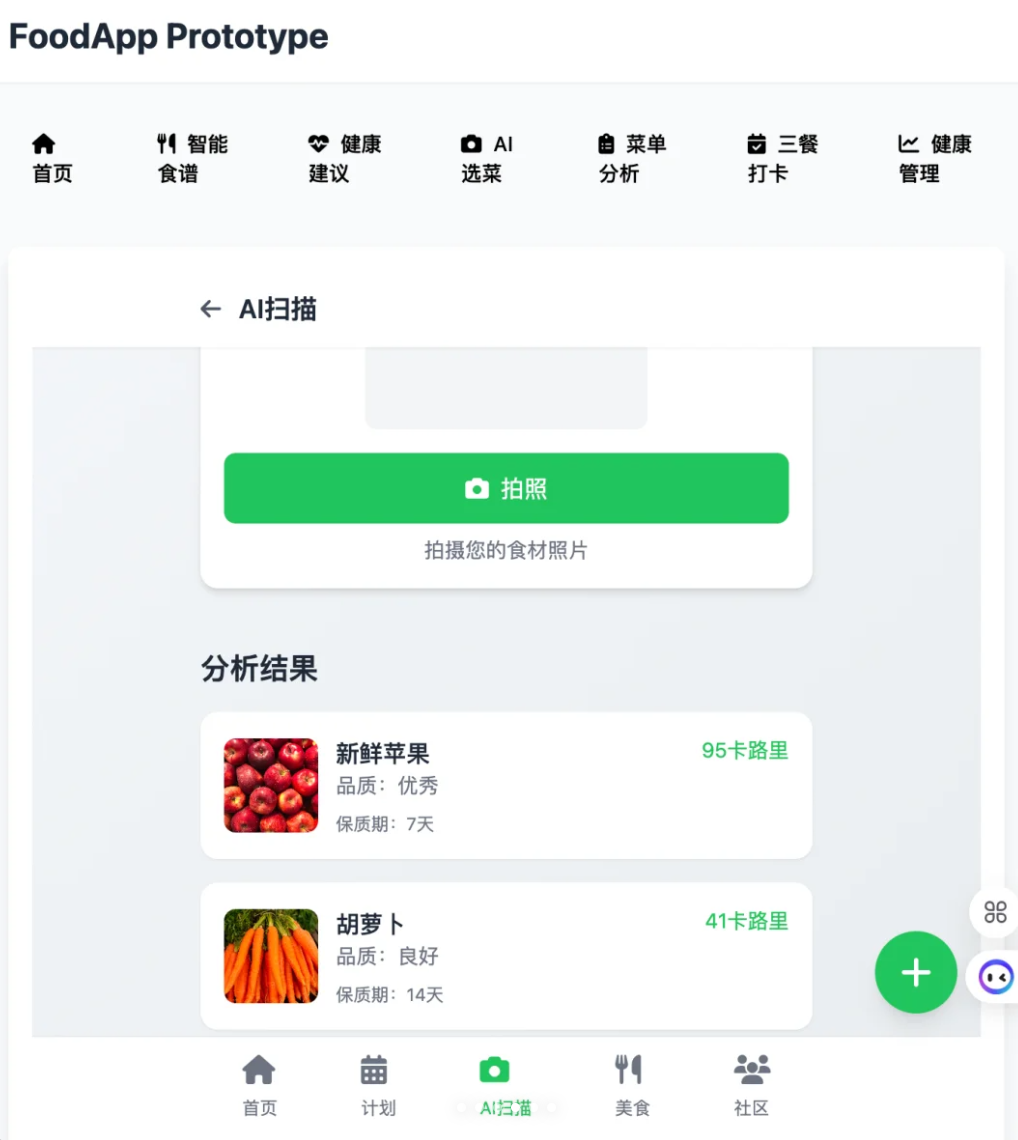
Task: Open AI选菜 in top menu
Action: [x=487, y=159]
